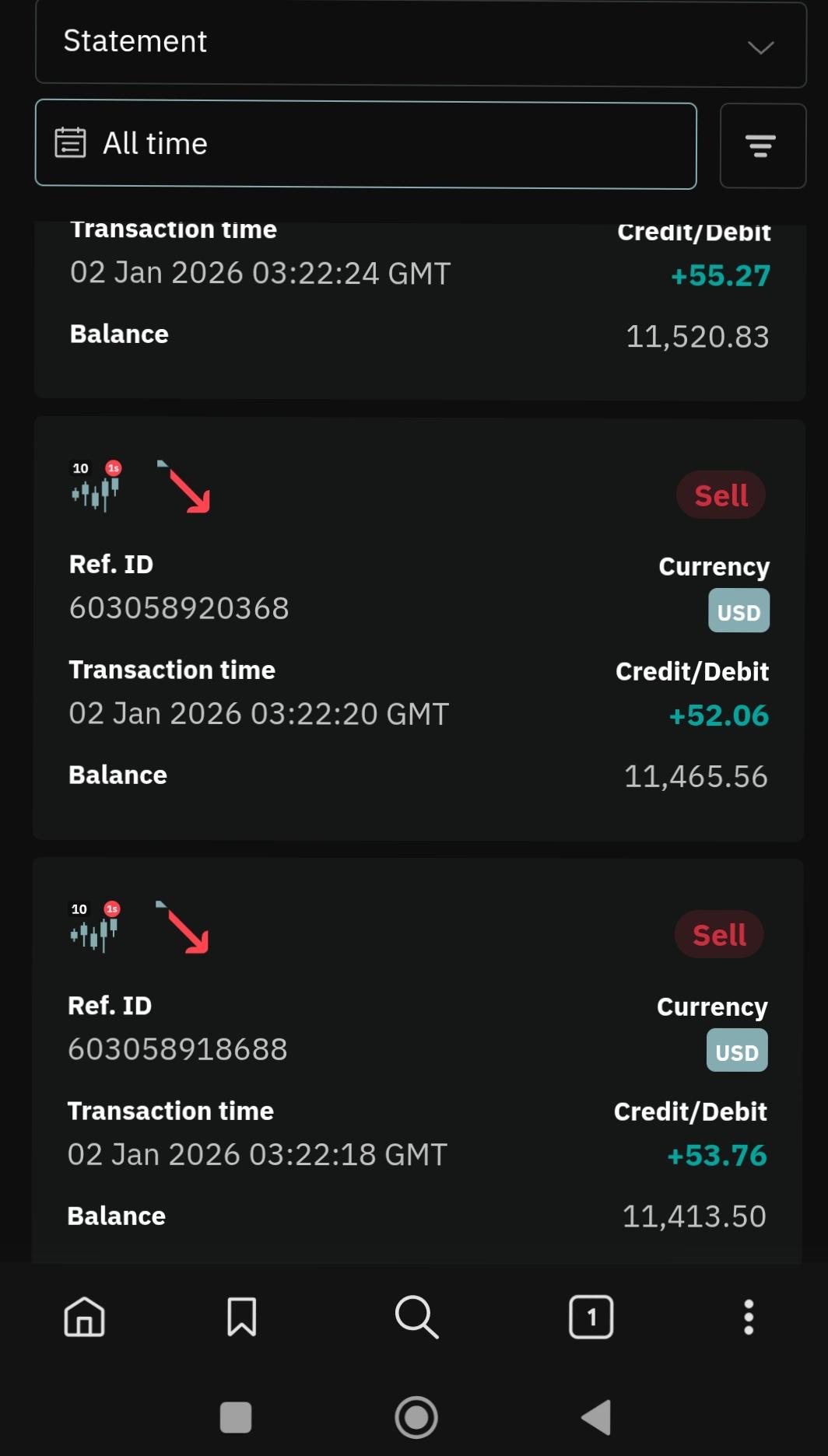Go back using the system back button
The height and width of the screenshot is (1456, 828).
pyautogui.click(x=597, y=1417)
